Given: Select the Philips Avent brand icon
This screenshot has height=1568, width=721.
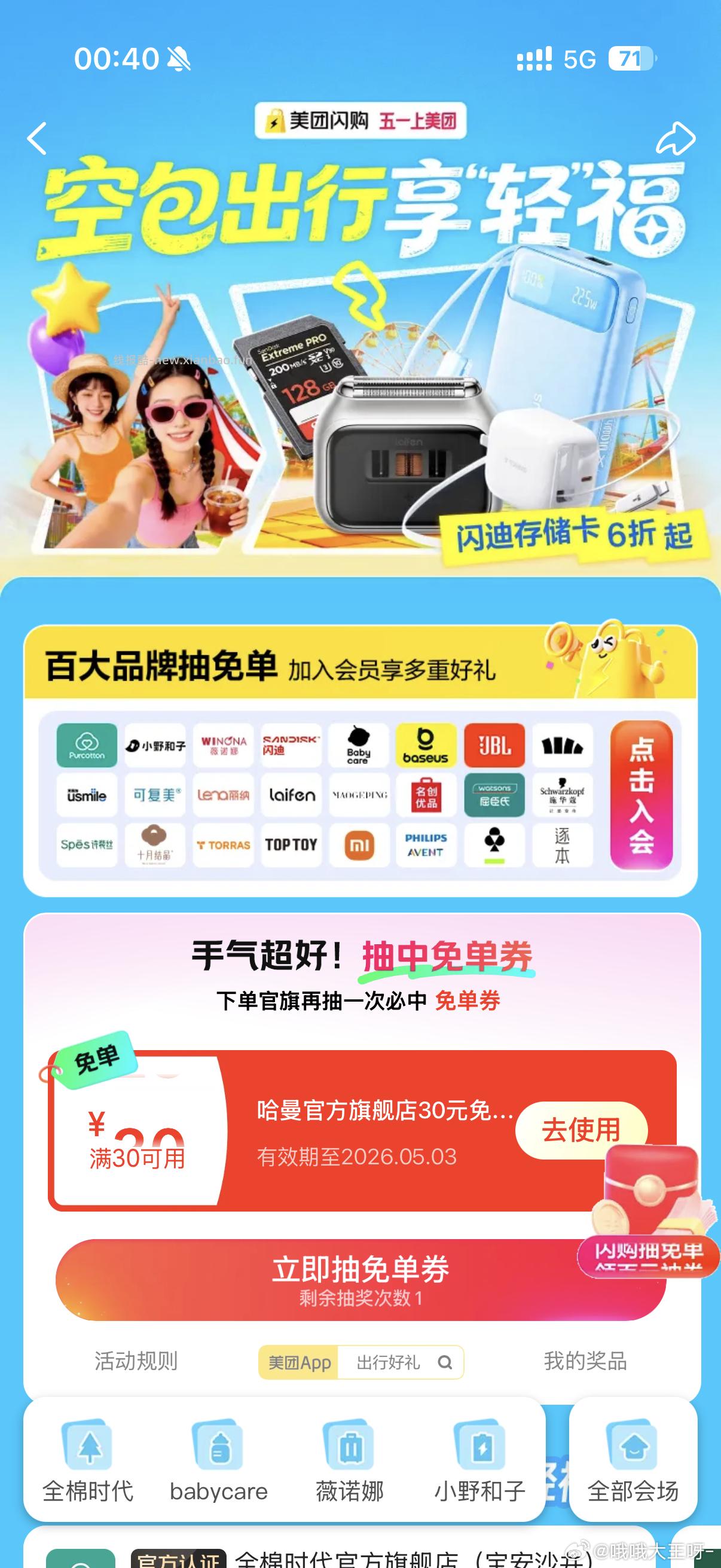Looking at the screenshot, I should 426,845.
